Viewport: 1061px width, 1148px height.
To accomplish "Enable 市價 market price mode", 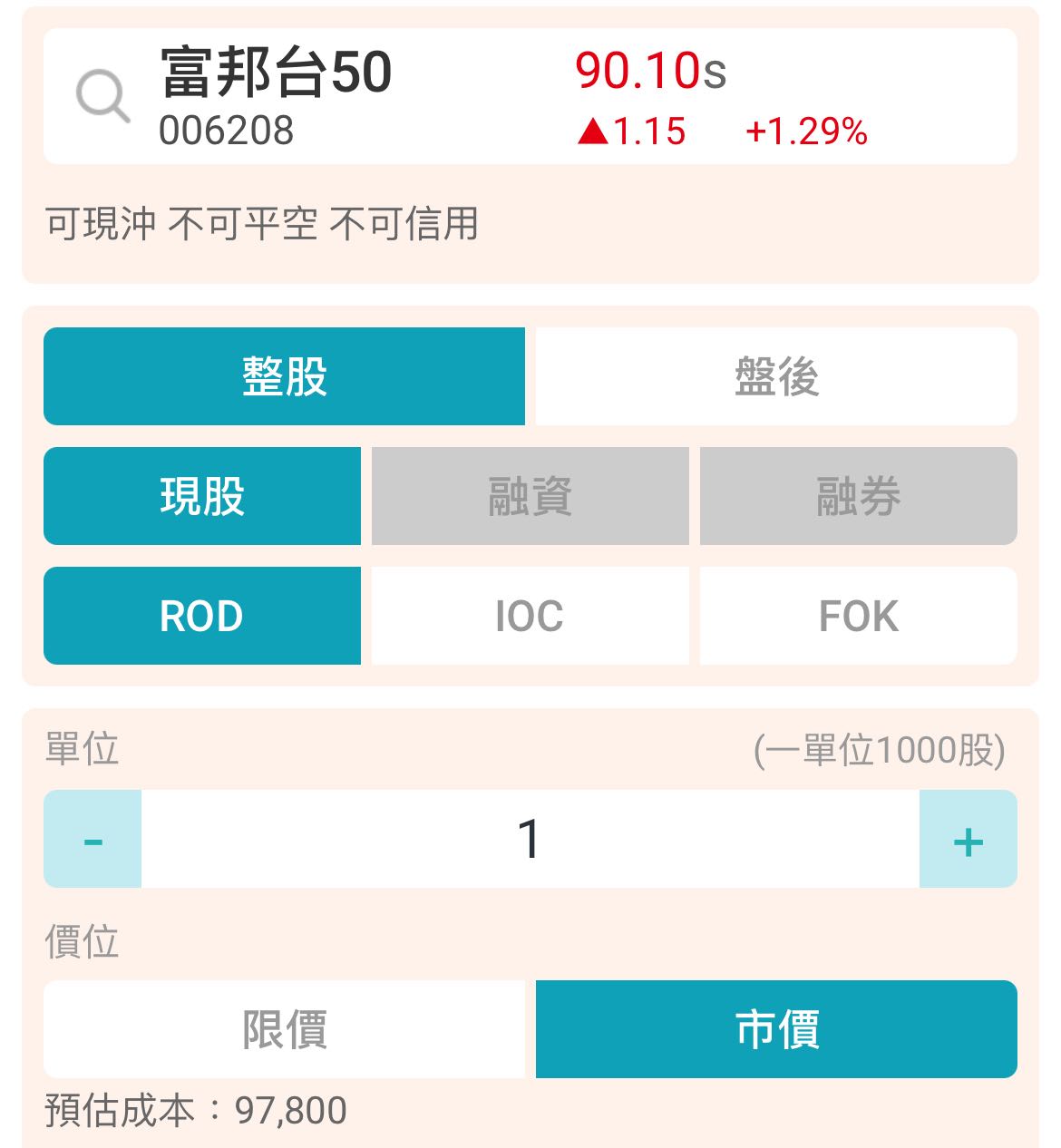I will pos(778,1028).
